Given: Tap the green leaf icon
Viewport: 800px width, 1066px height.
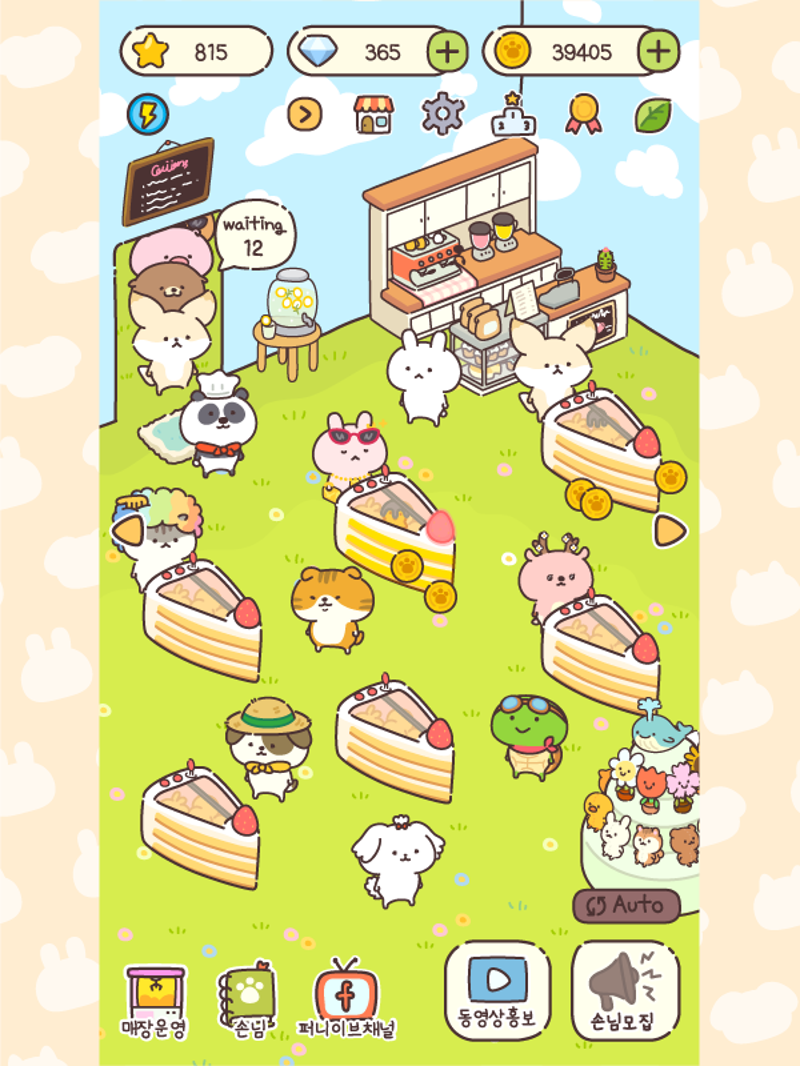Looking at the screenshot, I should click(x=652, y=116).
